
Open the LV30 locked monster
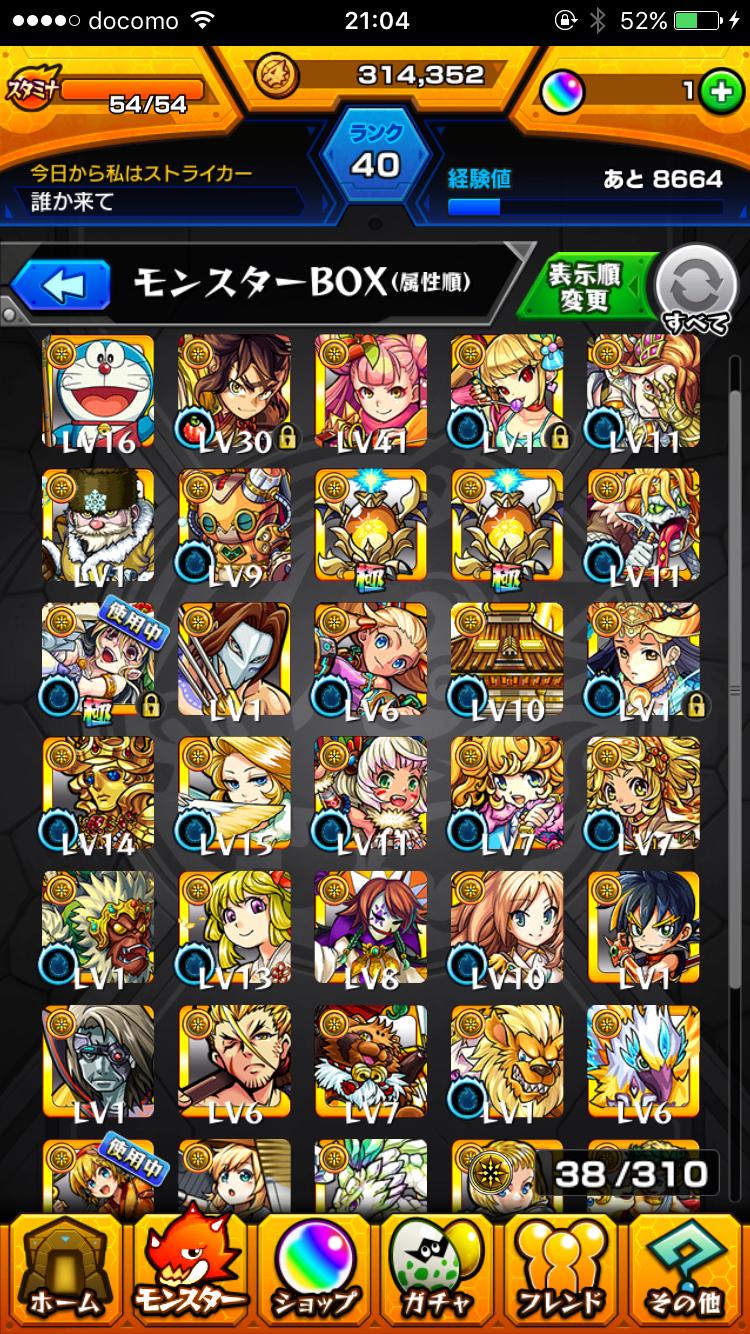tap(235, 391)
